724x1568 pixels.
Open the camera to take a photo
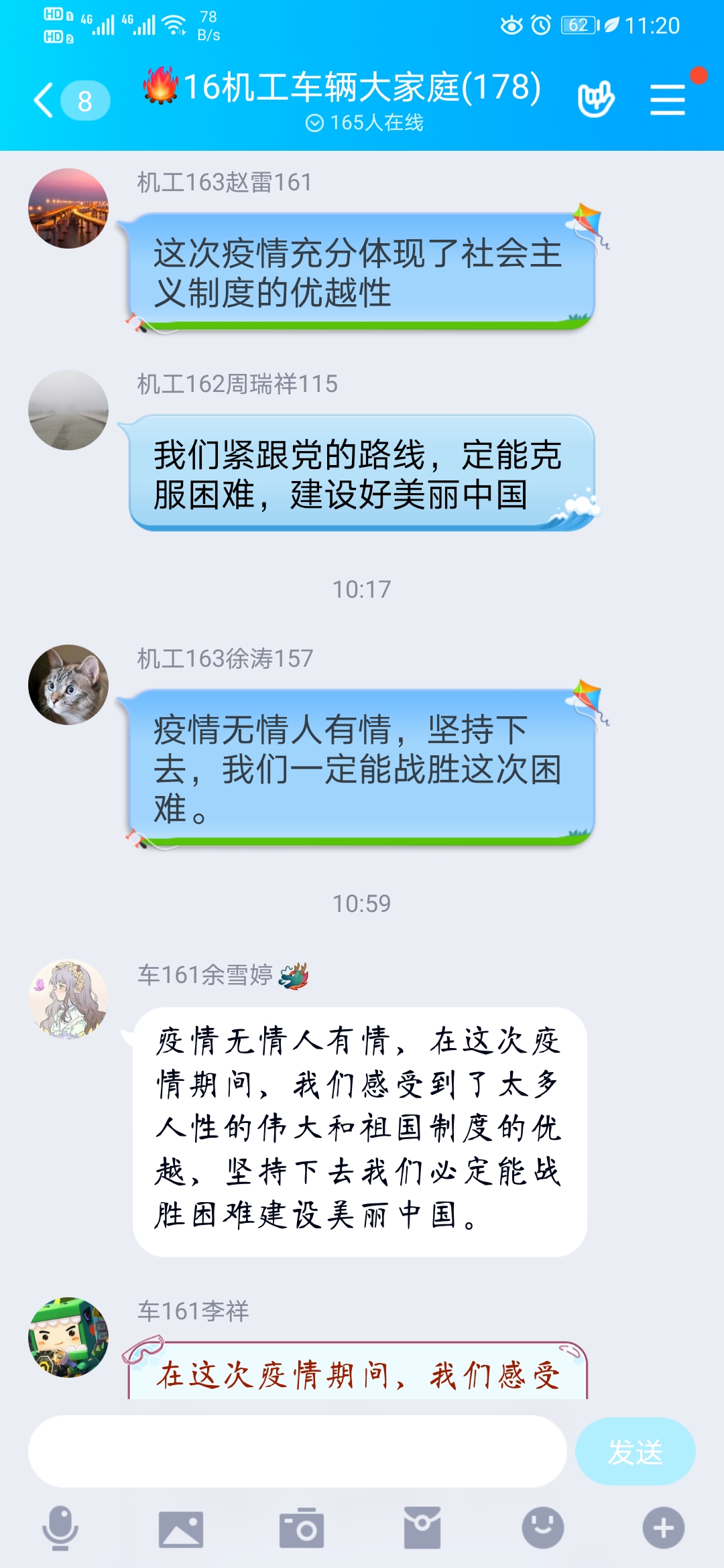(302, 1528)
